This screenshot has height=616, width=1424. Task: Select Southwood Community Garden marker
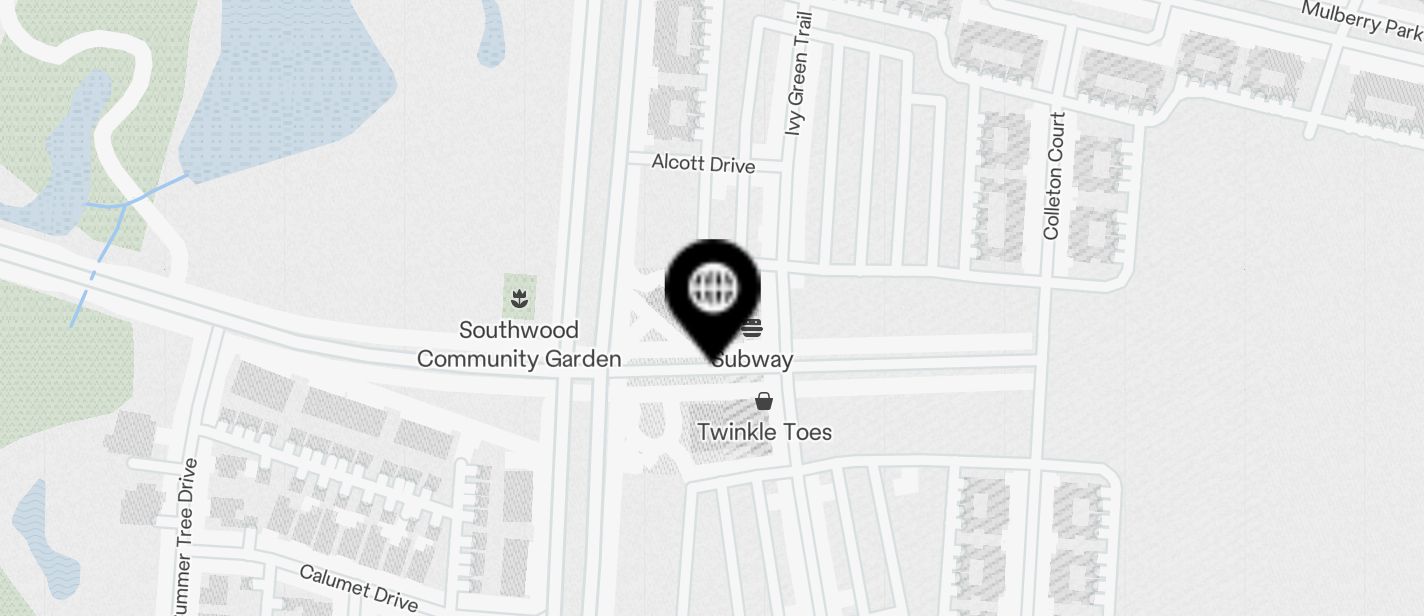tap(519, 297)
